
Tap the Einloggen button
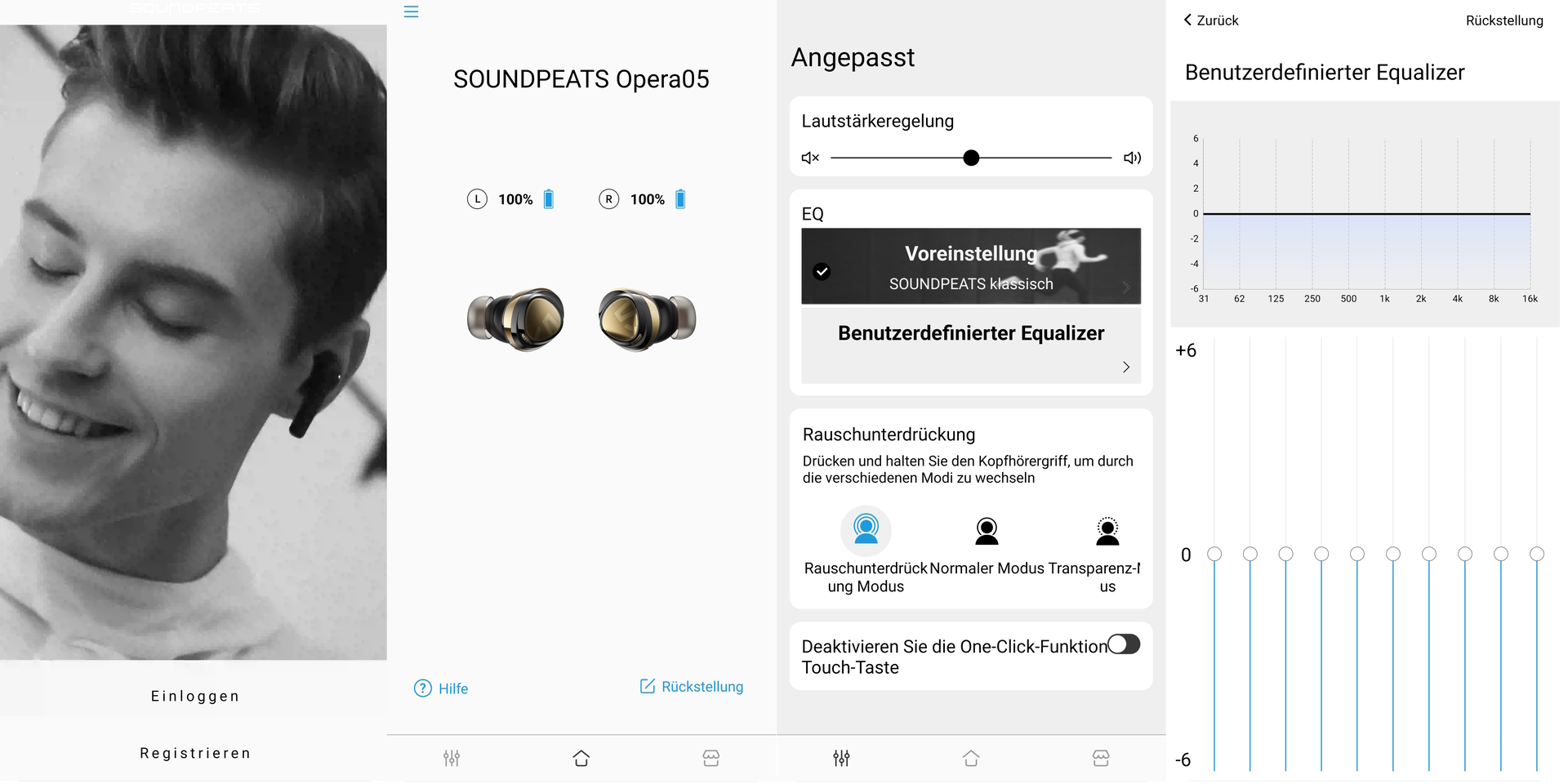click(x=194, y=696)
